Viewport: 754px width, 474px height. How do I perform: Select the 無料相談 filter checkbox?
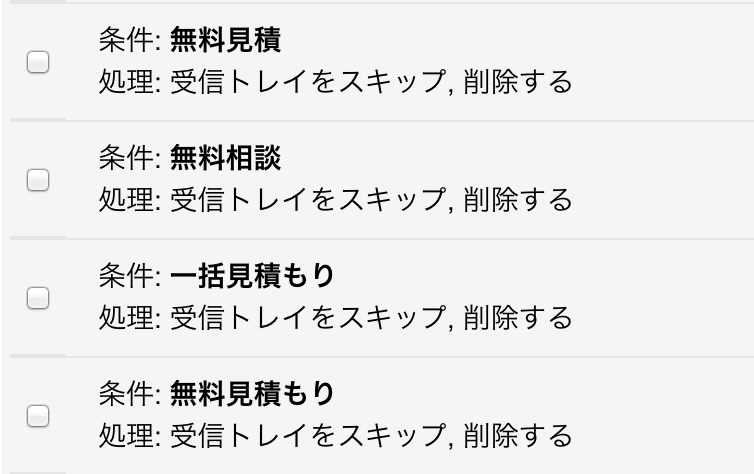[x=37, y=180]
